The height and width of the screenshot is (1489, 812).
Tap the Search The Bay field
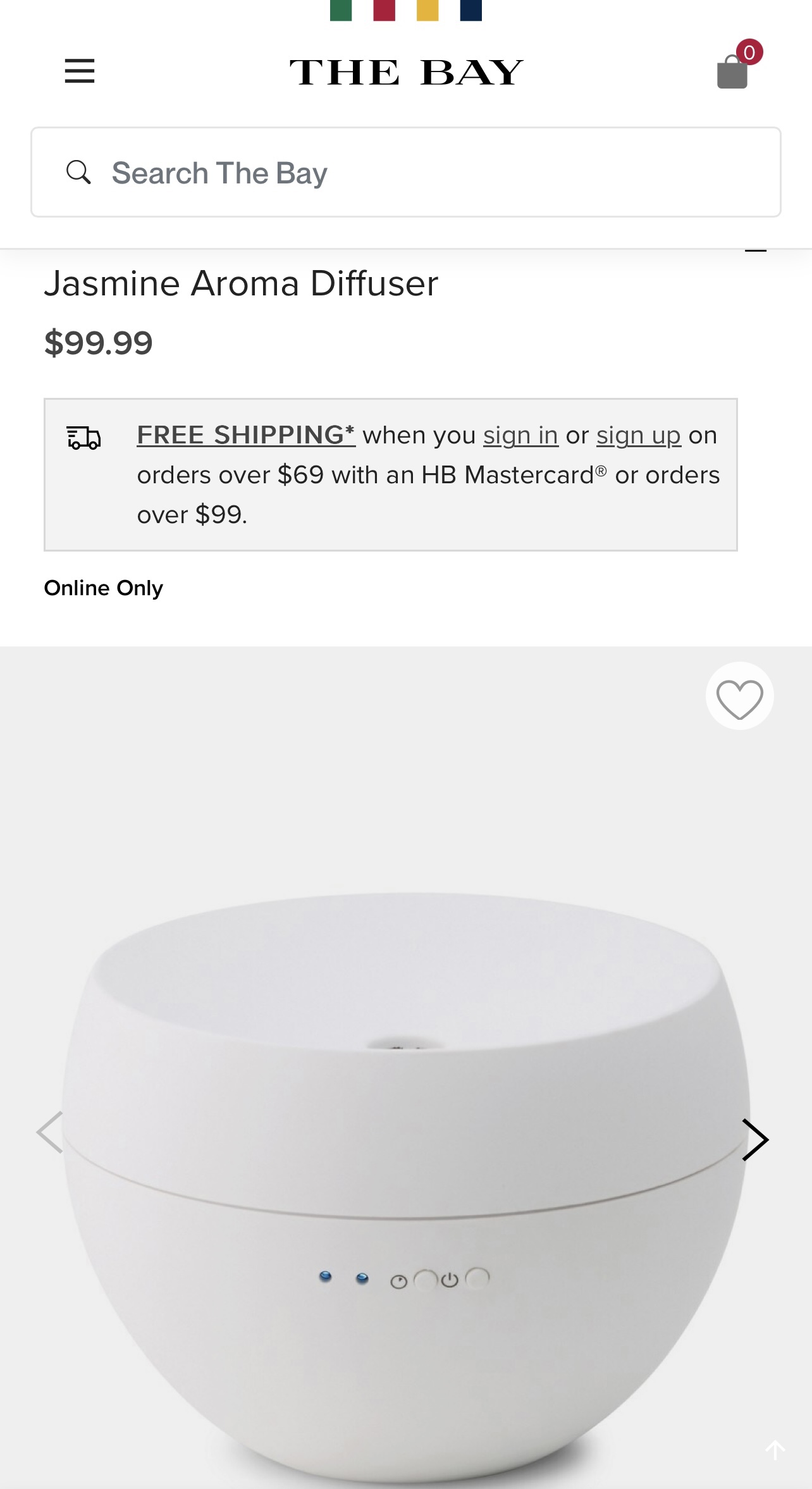click(x=405, y=173)
